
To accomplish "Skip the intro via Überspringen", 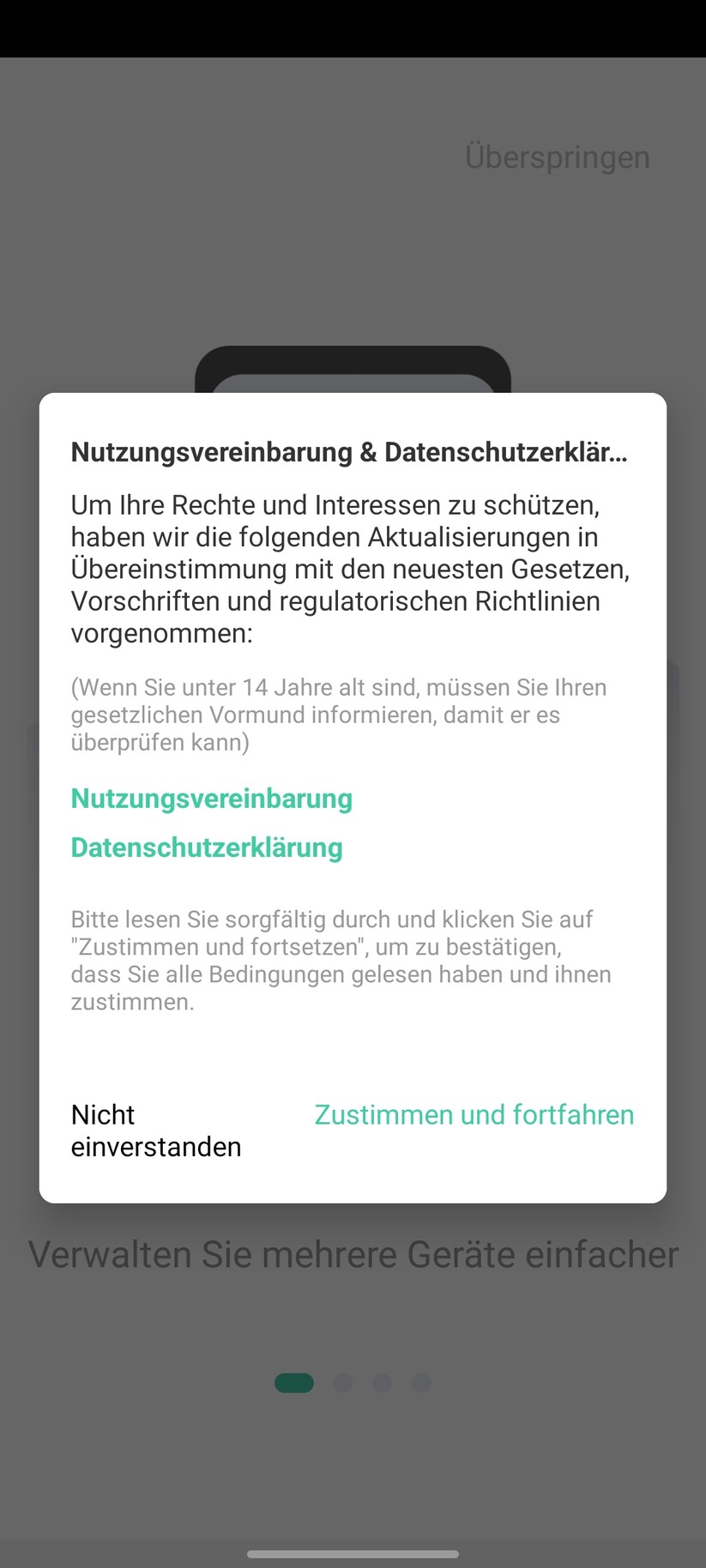I will tap(558, 157).
